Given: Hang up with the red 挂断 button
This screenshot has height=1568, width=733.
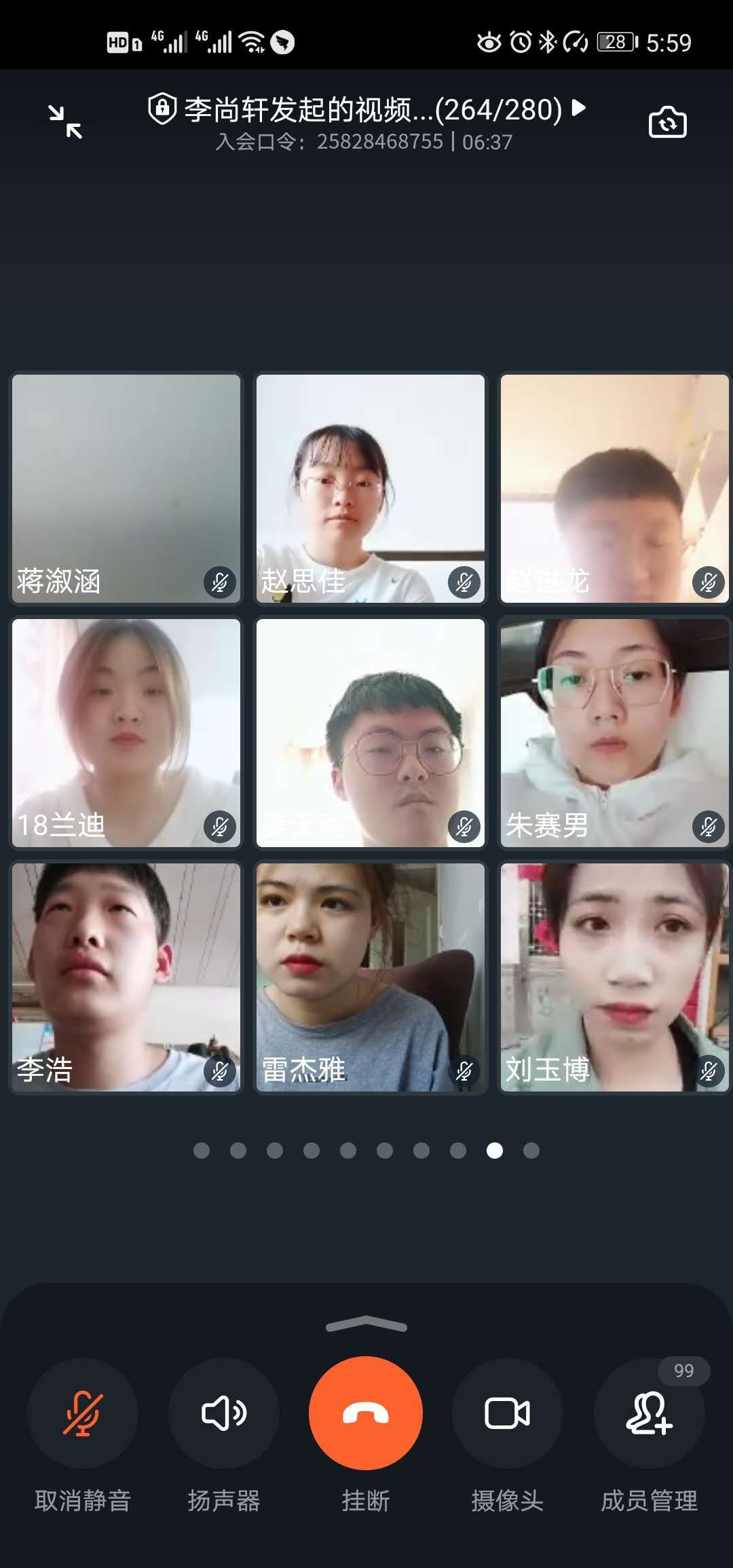Looking at the screenshot, I should 366,1414.
